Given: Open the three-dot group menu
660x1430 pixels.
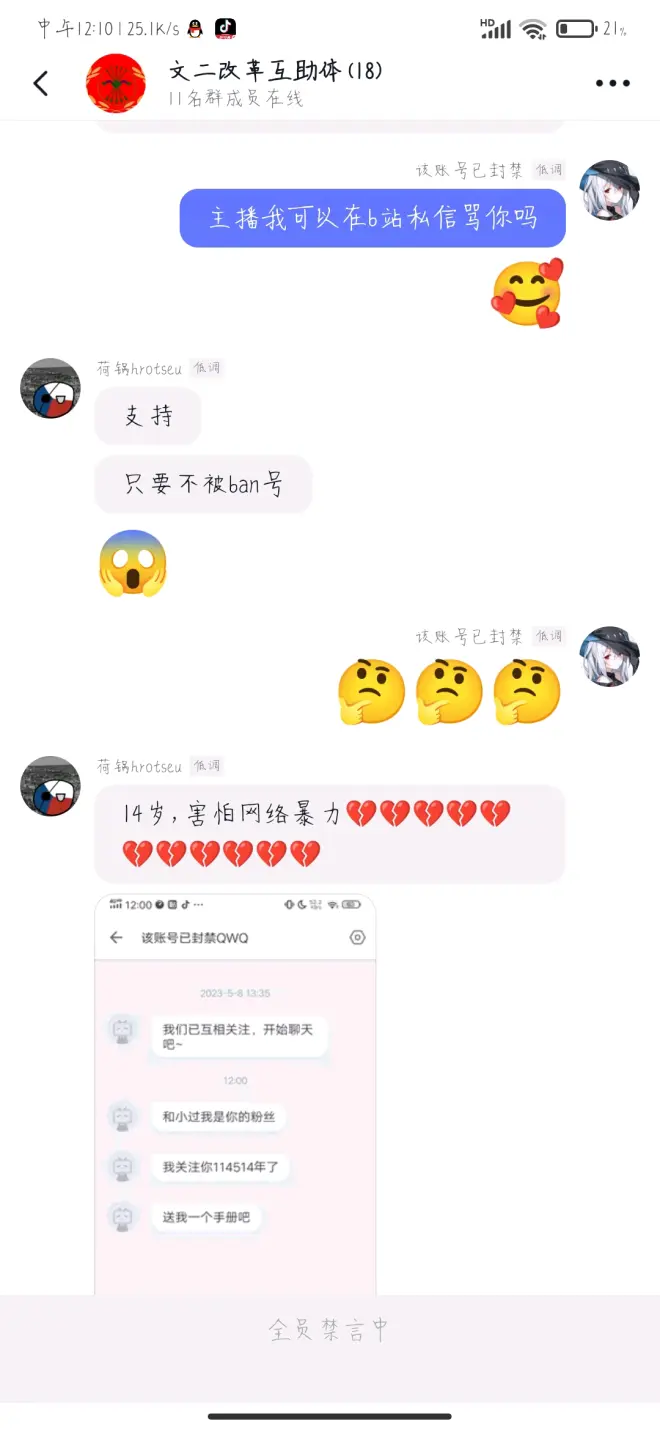Looking at the screenshot, I should [612, 83].
